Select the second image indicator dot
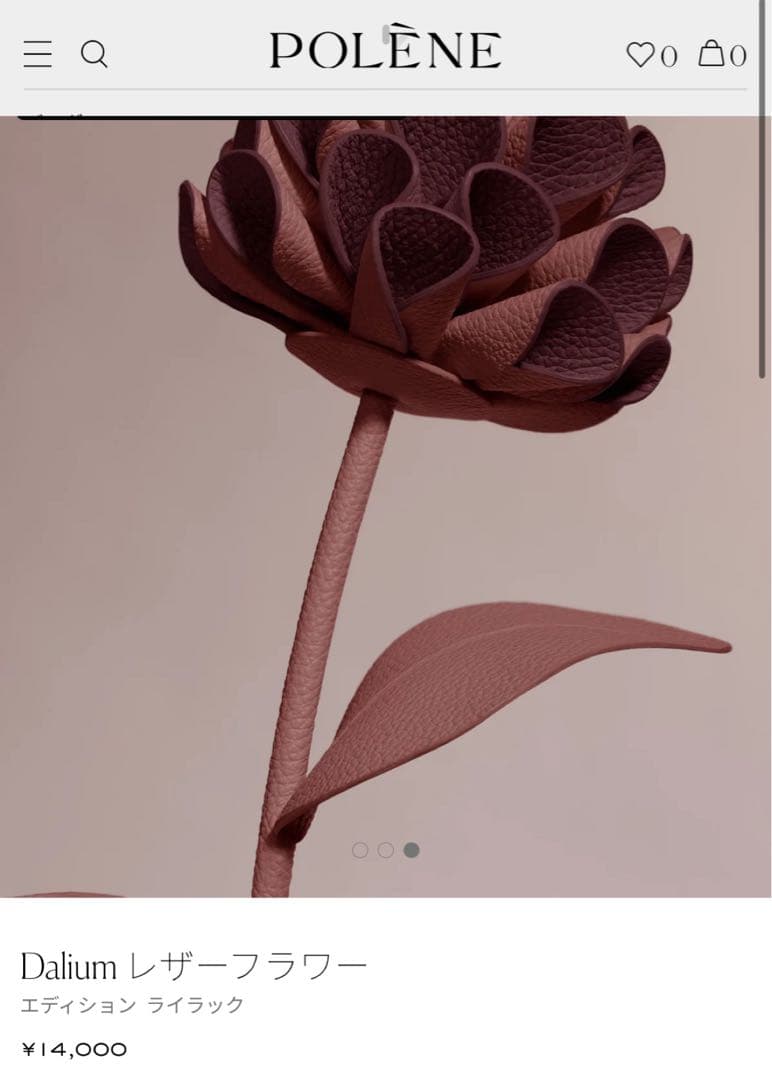Image resolution: width=772 pixels, height=1080 pixels. click(x=385, y=850)
